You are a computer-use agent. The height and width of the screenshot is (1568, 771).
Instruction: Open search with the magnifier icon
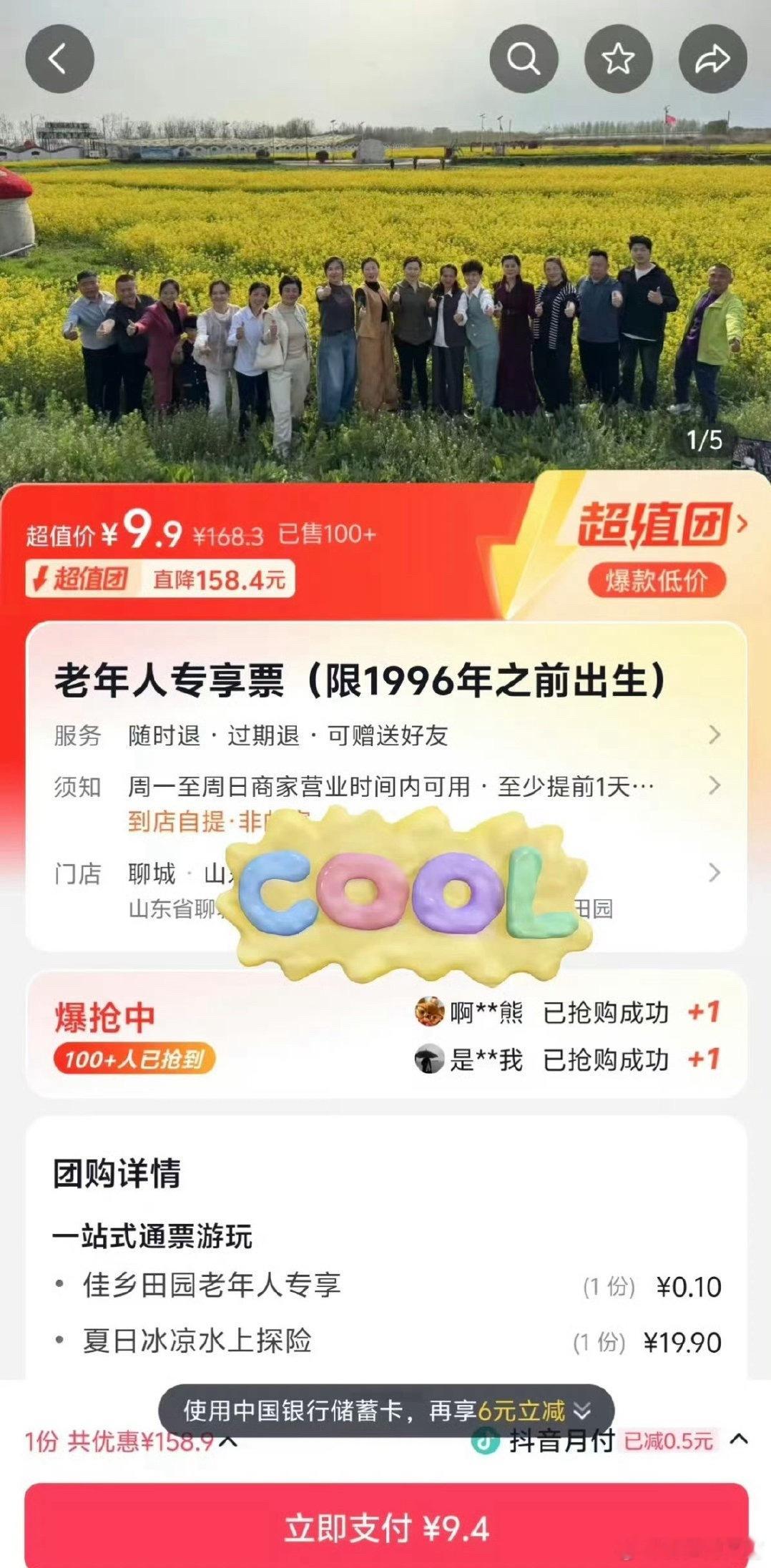tap(525, 59)
